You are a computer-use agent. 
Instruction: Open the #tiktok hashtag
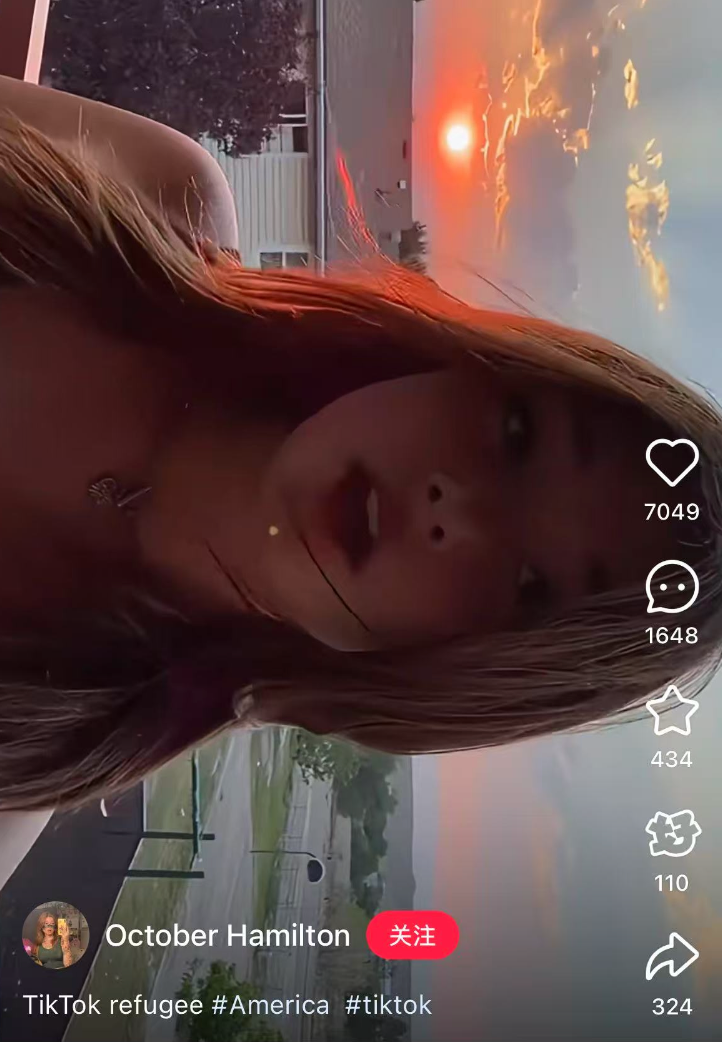click(388, 1005)
